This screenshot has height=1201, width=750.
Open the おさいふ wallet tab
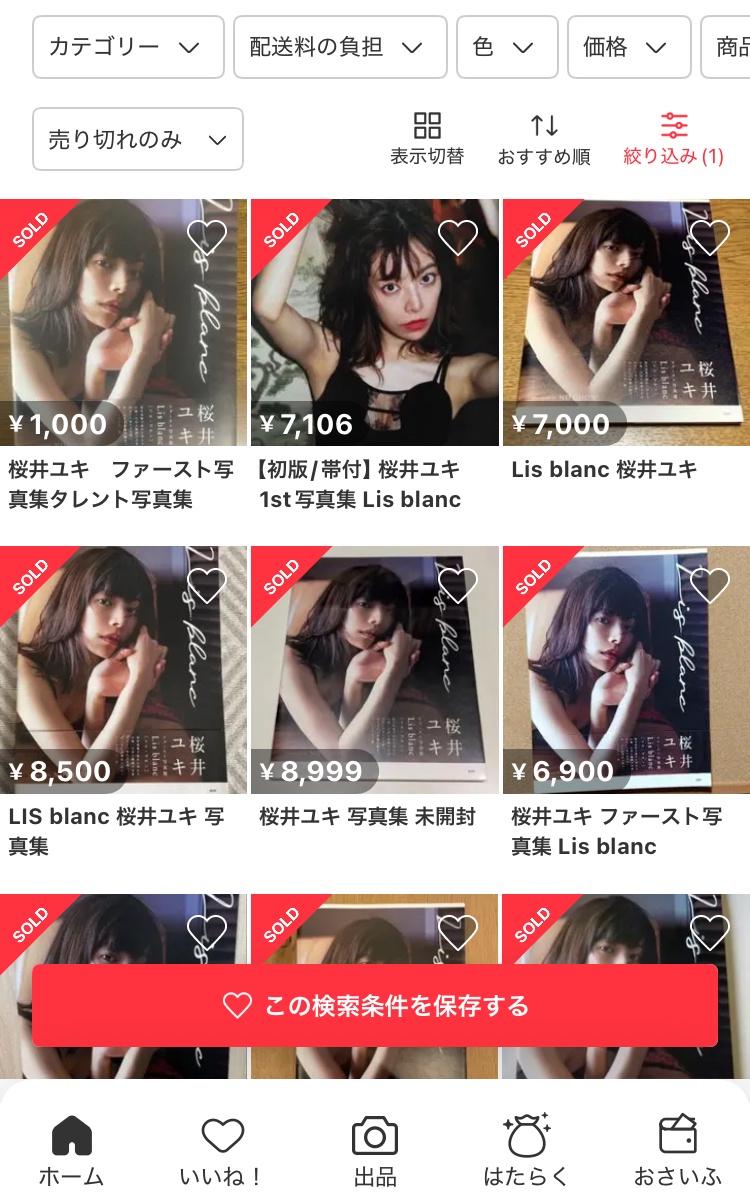click(x=678, y=1150)
